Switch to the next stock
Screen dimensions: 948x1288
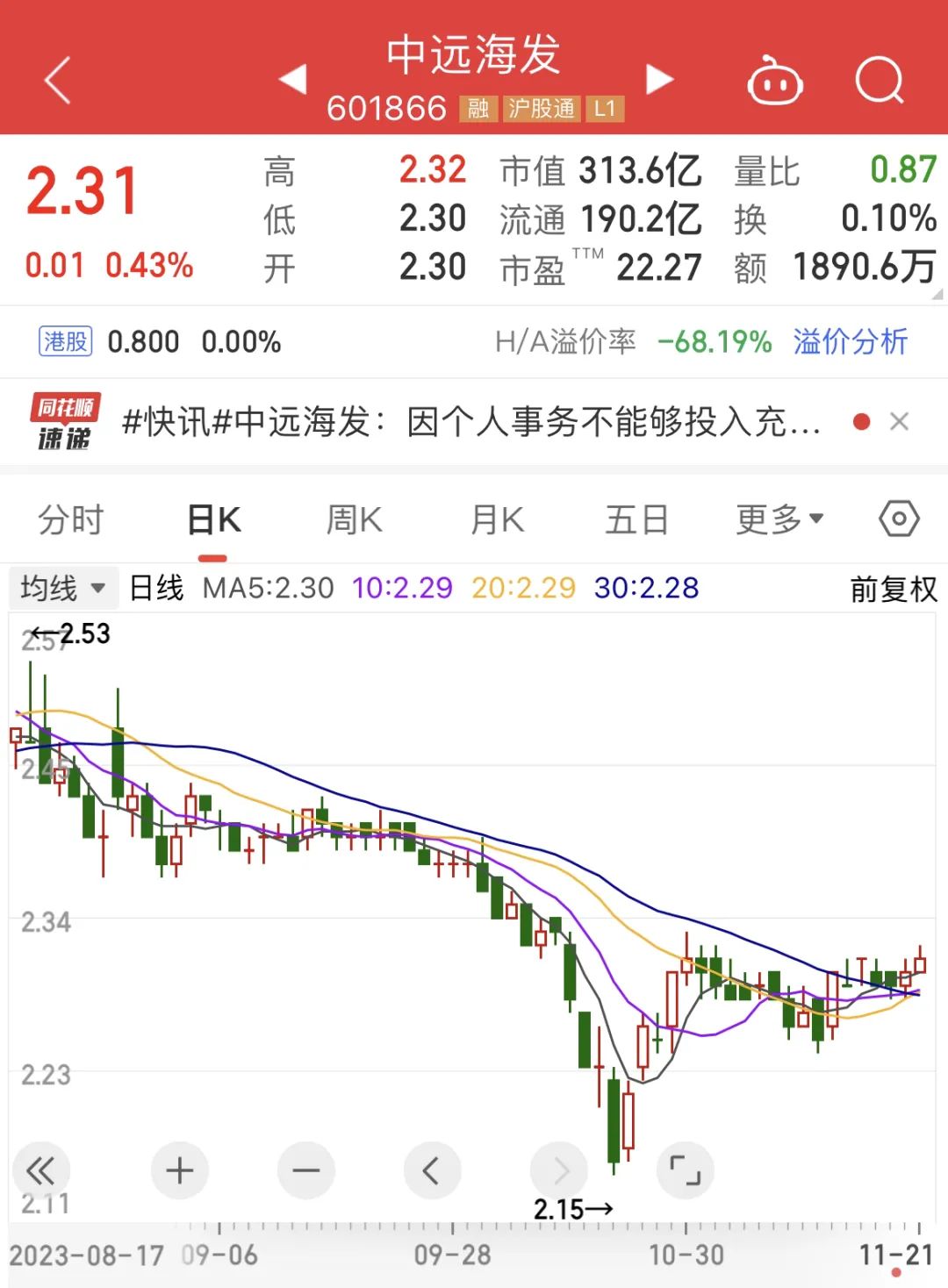click(658, 80)
